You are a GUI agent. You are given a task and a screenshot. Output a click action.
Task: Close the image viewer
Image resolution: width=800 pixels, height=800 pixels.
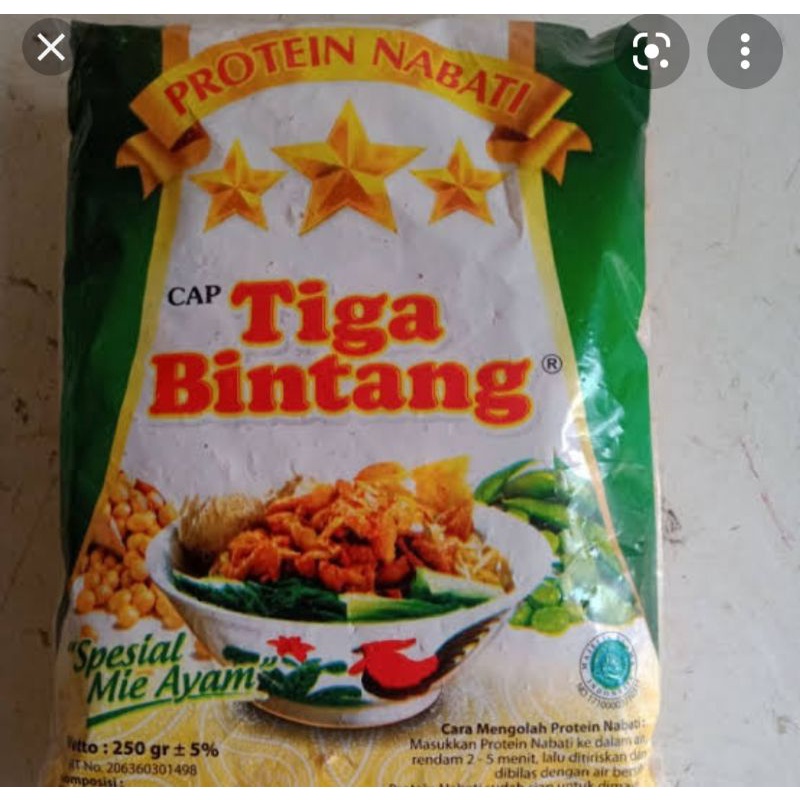click(x=51, y=48)
